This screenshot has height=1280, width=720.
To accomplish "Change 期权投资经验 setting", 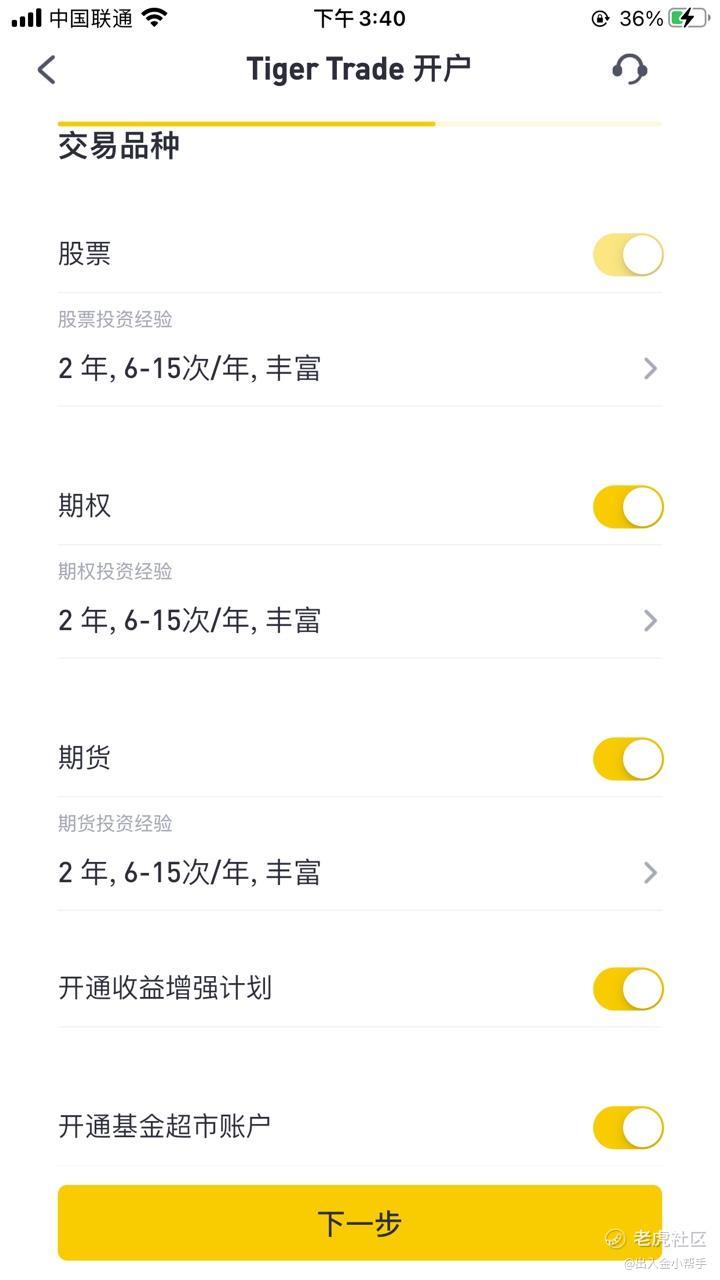I will tap(359, 621).
